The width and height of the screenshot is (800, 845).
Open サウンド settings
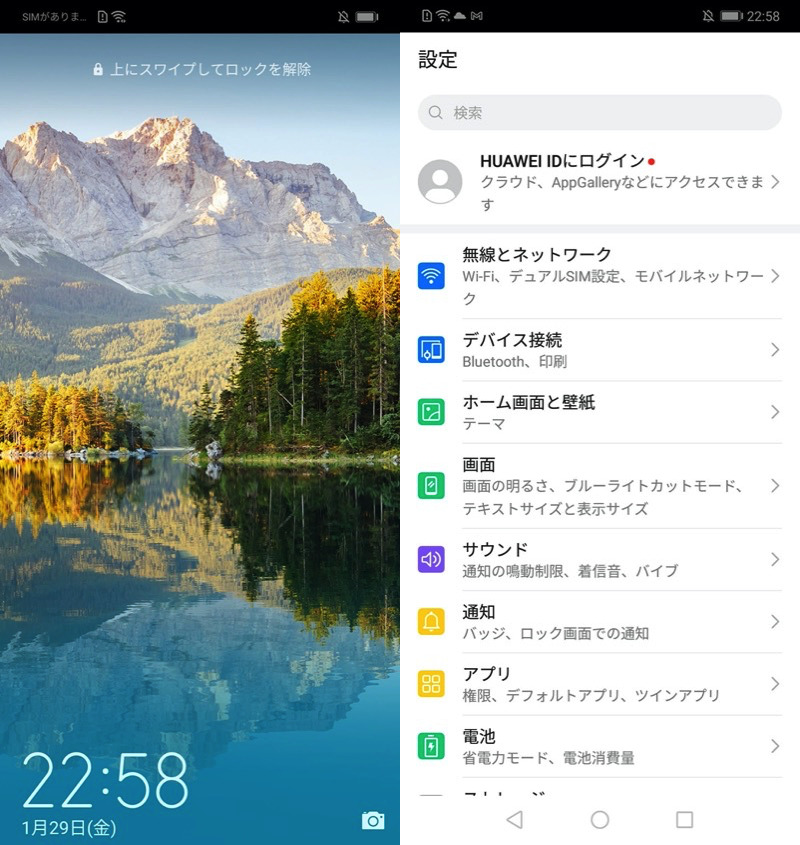coord(600,559)
